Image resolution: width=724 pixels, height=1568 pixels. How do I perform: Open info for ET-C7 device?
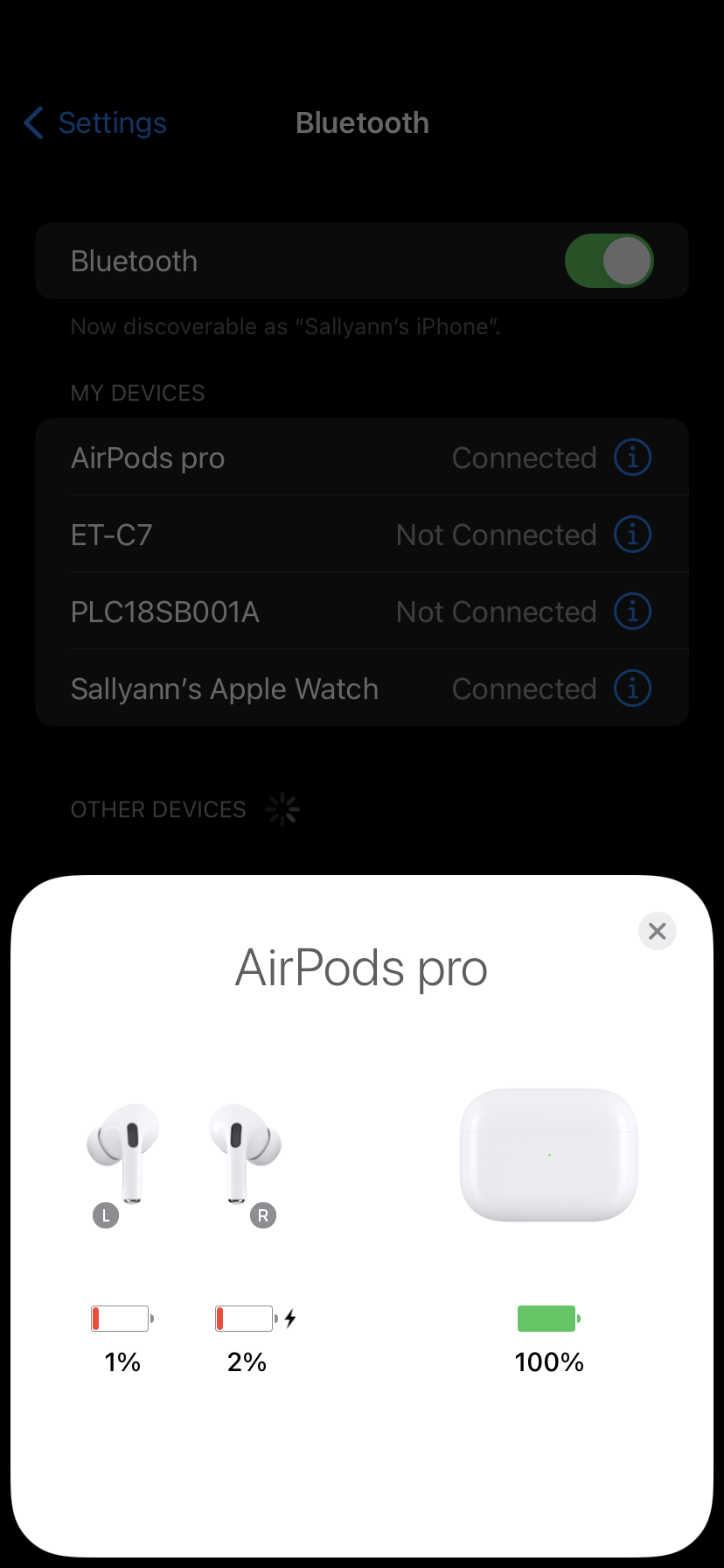click(x=632, y=535)
